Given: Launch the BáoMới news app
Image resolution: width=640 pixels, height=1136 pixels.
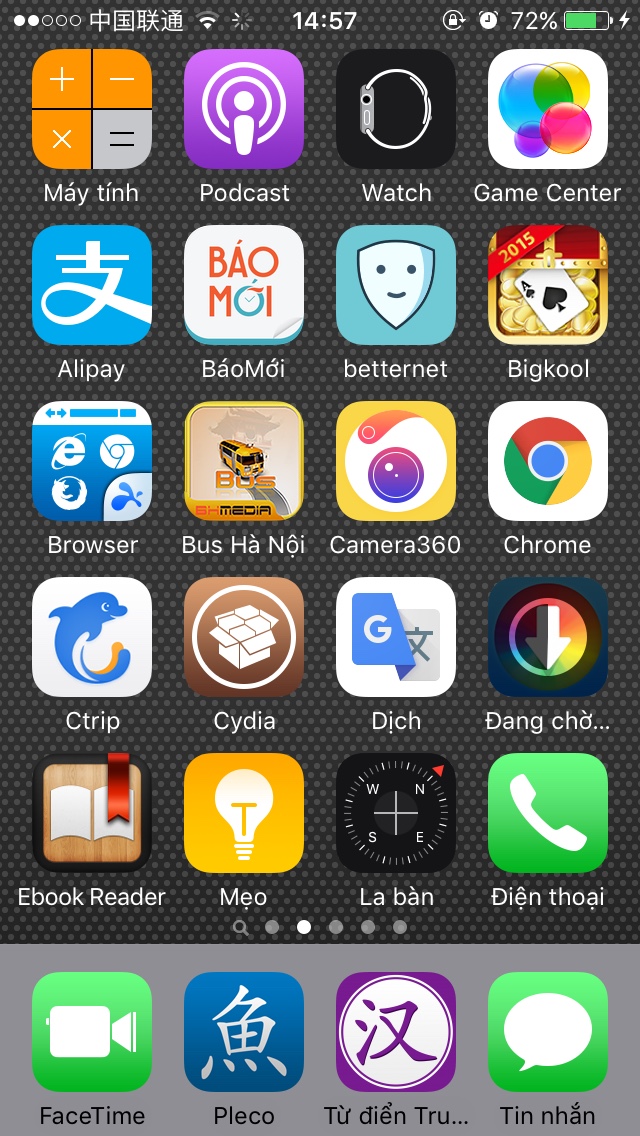Looking at the screenshot, I should click(x=244, y=285).
